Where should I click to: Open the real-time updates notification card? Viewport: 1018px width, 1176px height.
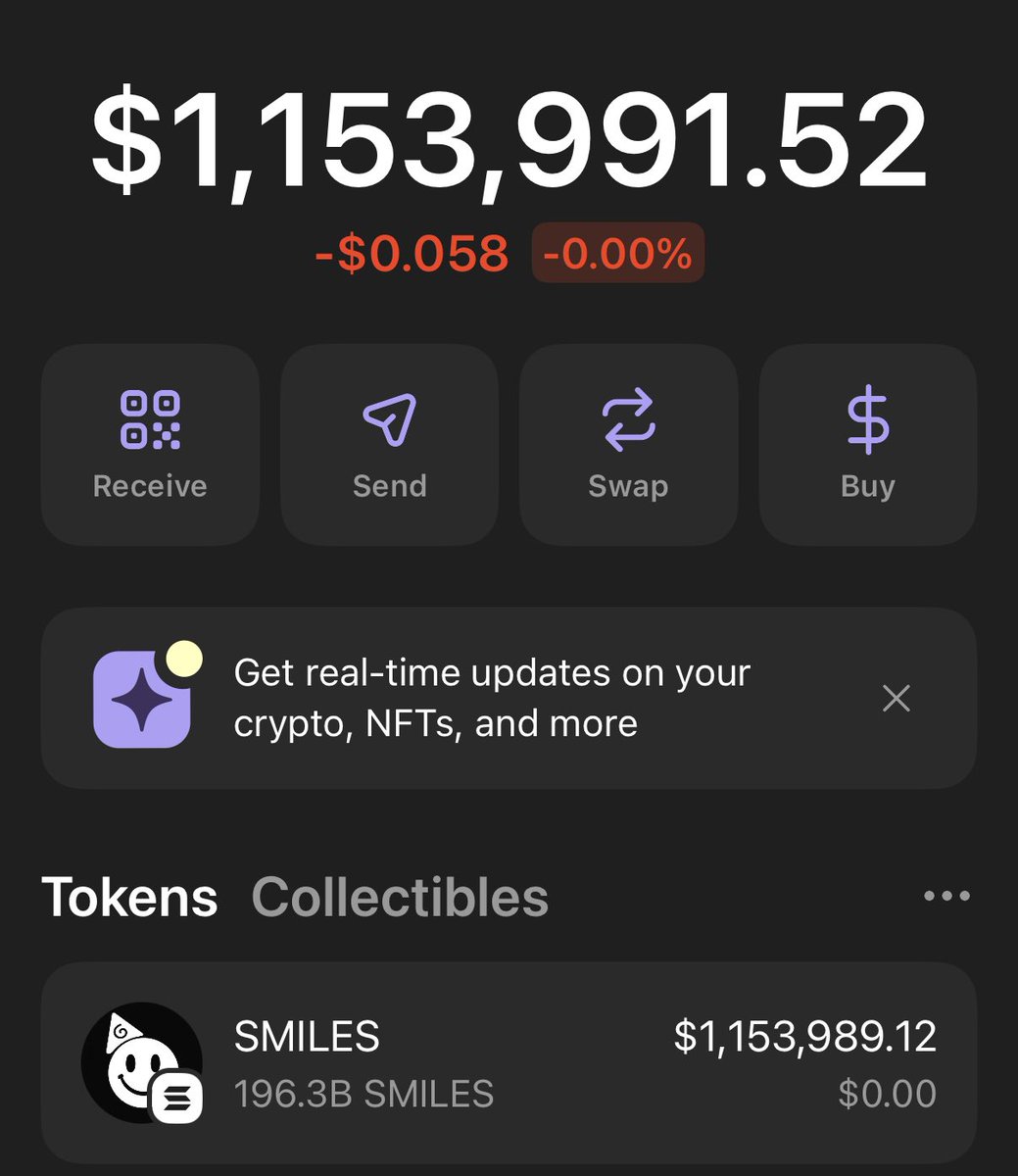pyautogui.click(x=490, y=698)
